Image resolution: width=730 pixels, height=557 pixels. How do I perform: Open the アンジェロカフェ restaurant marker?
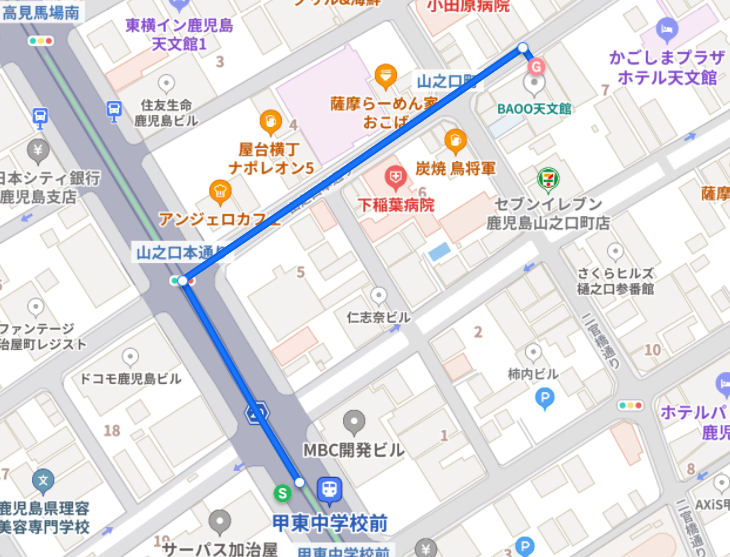(x=220, y=190)
